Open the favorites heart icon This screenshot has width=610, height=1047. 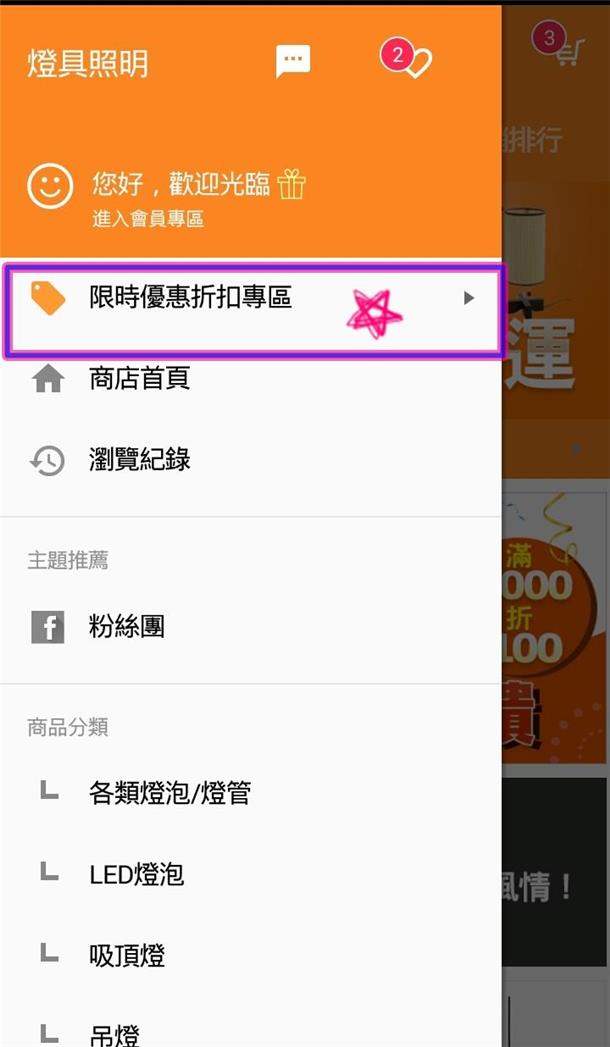tap(411, 61)
